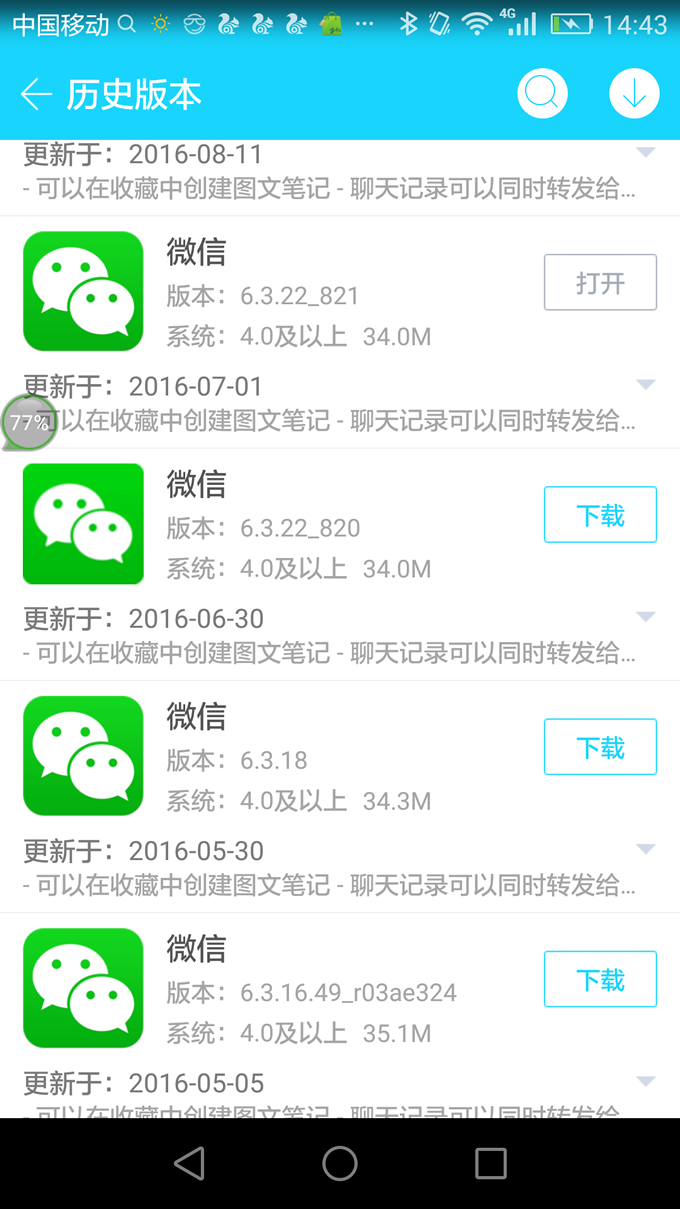Expand update notes dated 2016-06-30

coord(646,617)
